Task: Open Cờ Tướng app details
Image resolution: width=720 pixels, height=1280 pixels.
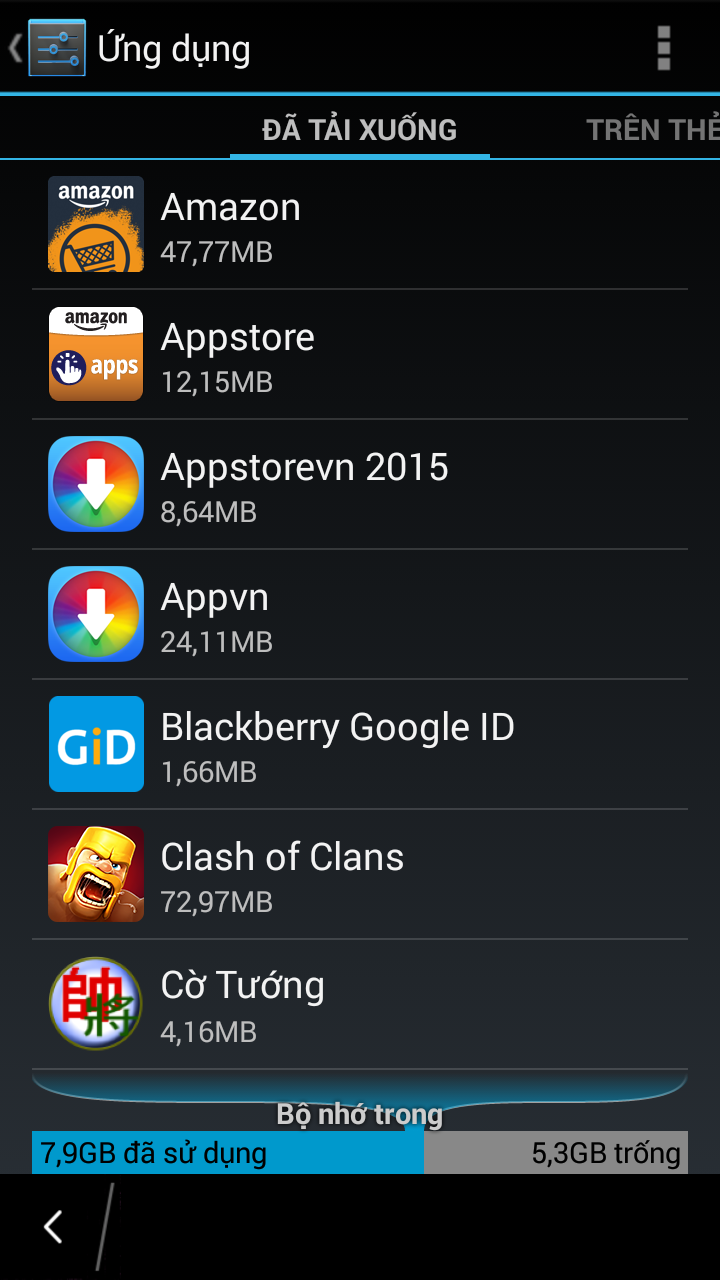Action: [x=360, y=1005]
